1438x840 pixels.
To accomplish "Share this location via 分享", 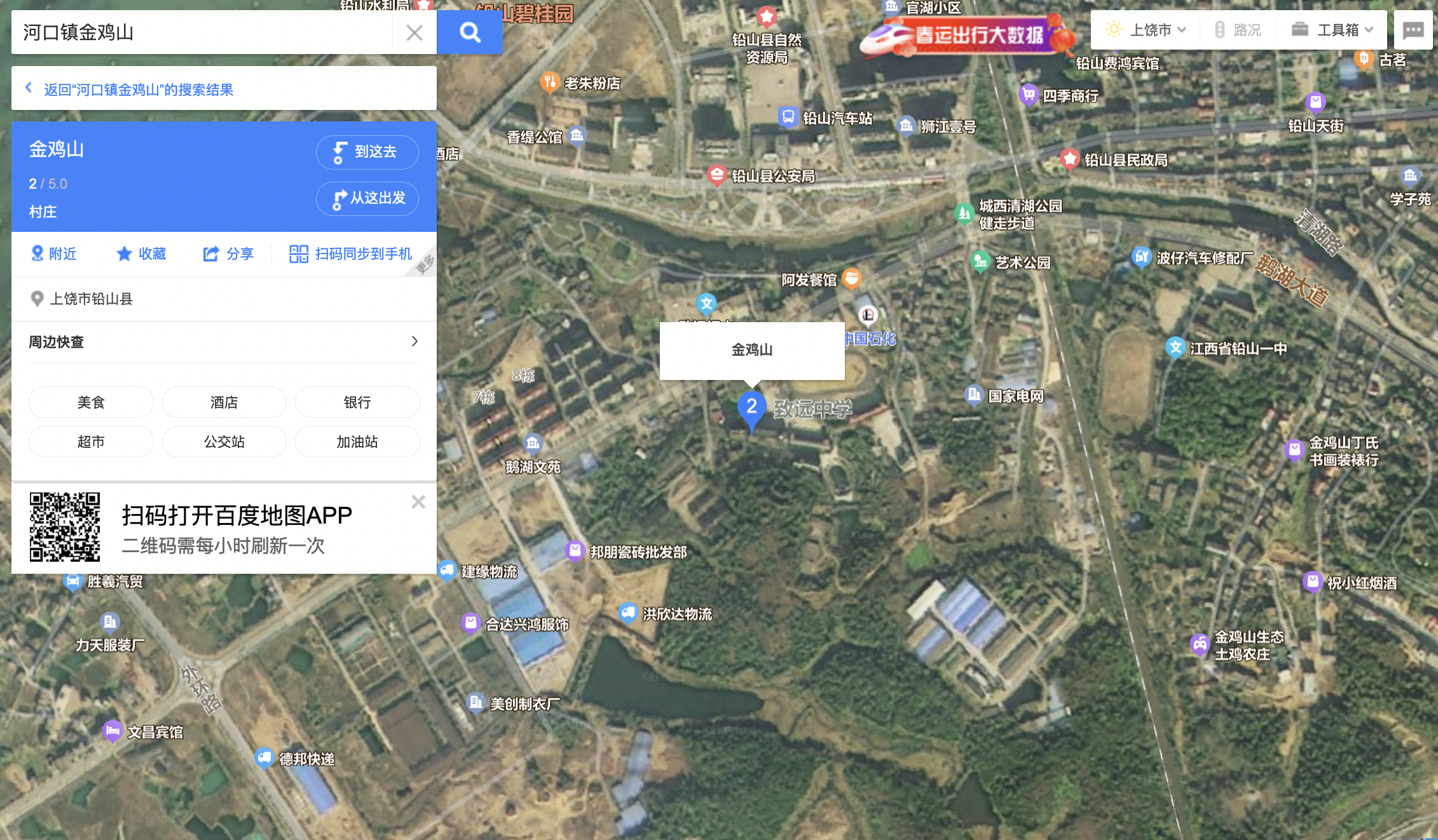I will click(228, 254).
